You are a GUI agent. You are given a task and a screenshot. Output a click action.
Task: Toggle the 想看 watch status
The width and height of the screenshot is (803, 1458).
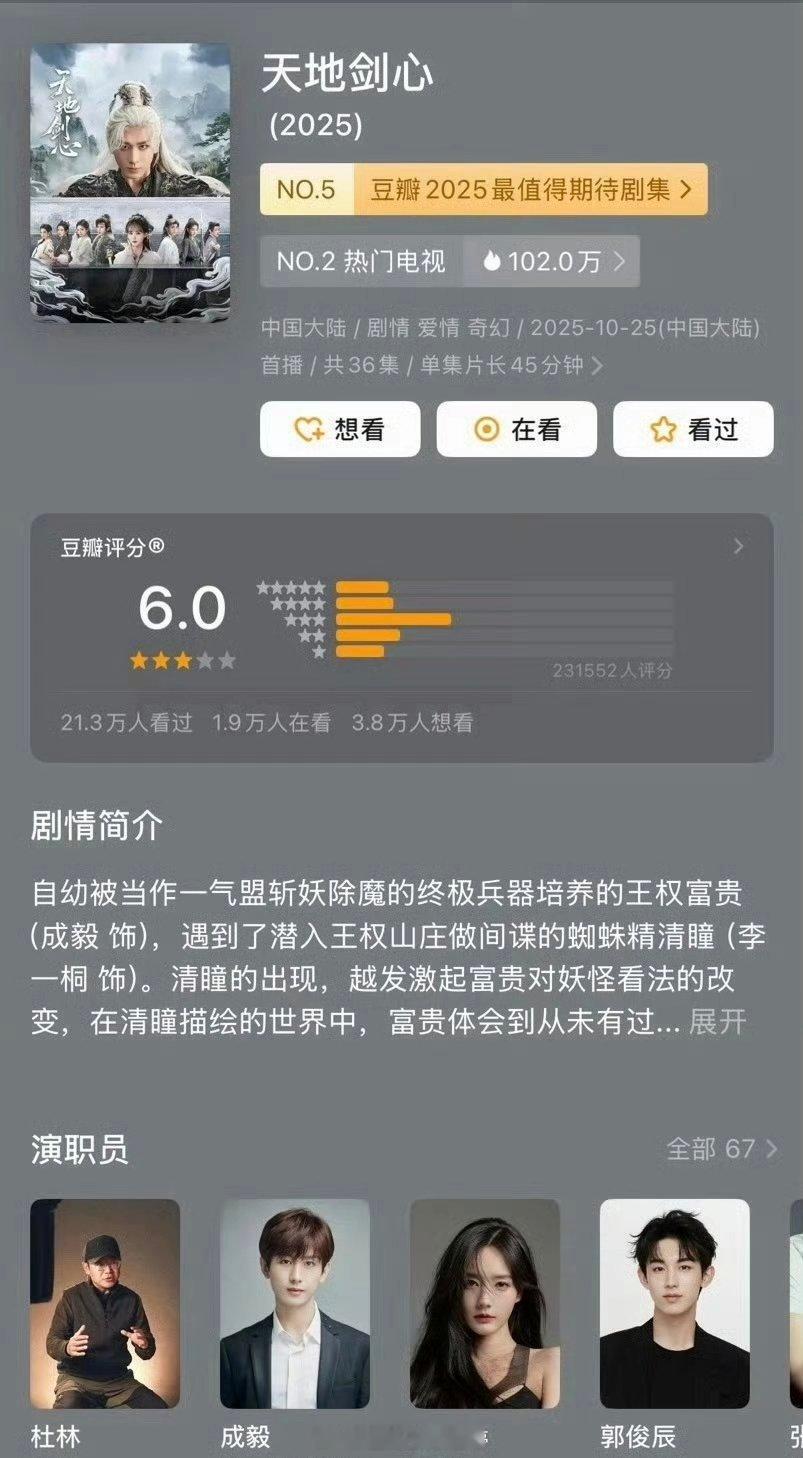[340, 429]
